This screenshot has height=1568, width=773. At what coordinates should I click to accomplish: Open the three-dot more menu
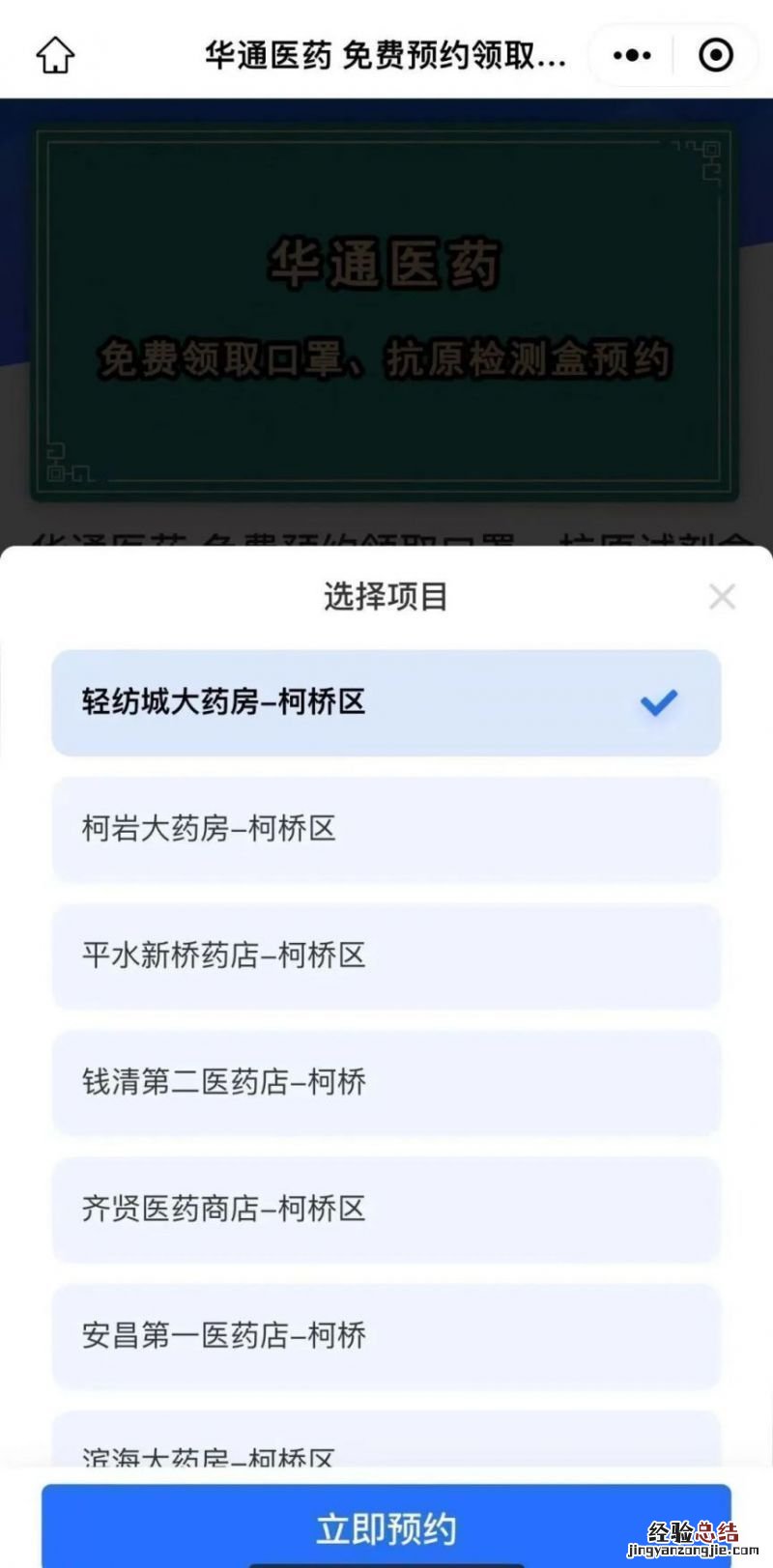632,55
